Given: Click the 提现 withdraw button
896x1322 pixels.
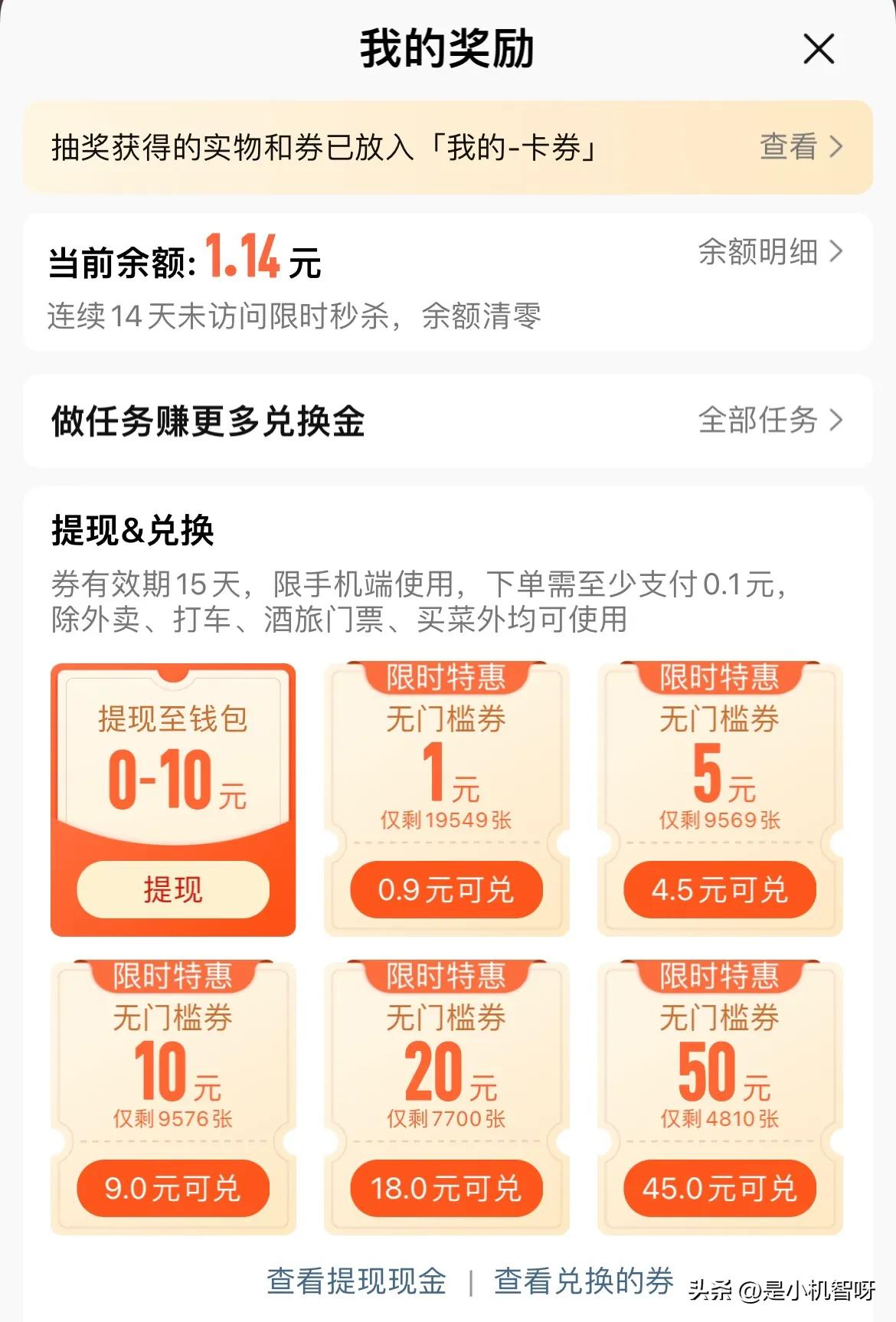Looking at the screenshot, I should click(x=172, y=888).
